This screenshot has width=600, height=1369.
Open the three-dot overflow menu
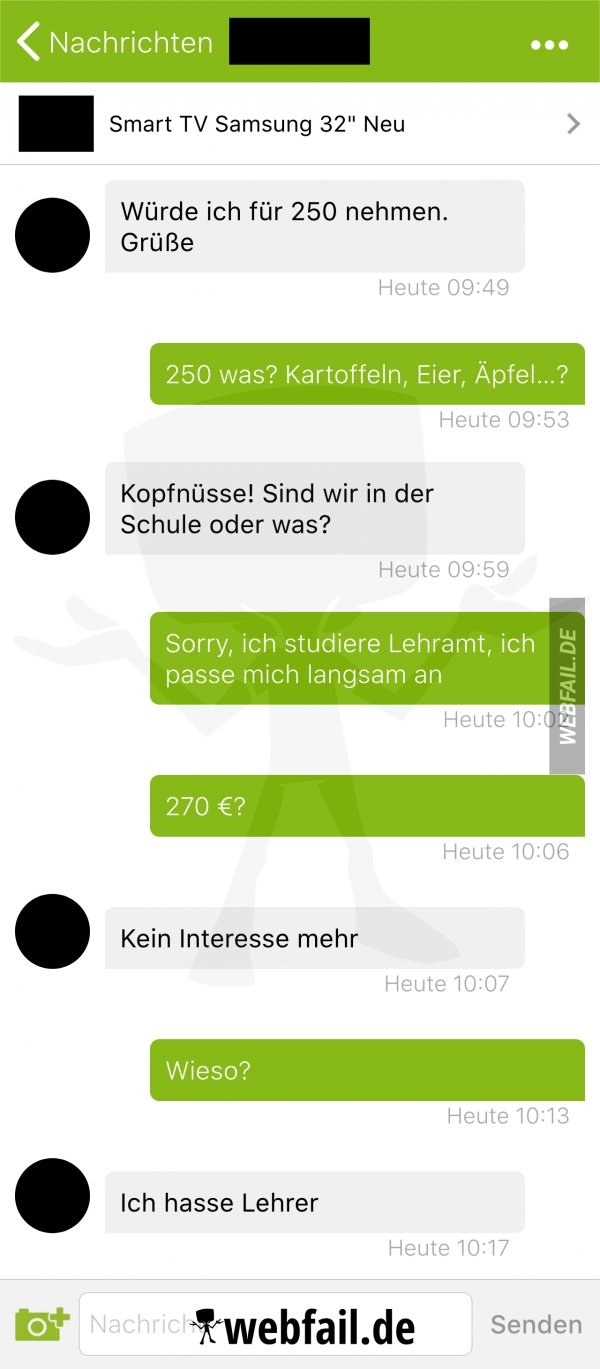click(x=549, y=44)
